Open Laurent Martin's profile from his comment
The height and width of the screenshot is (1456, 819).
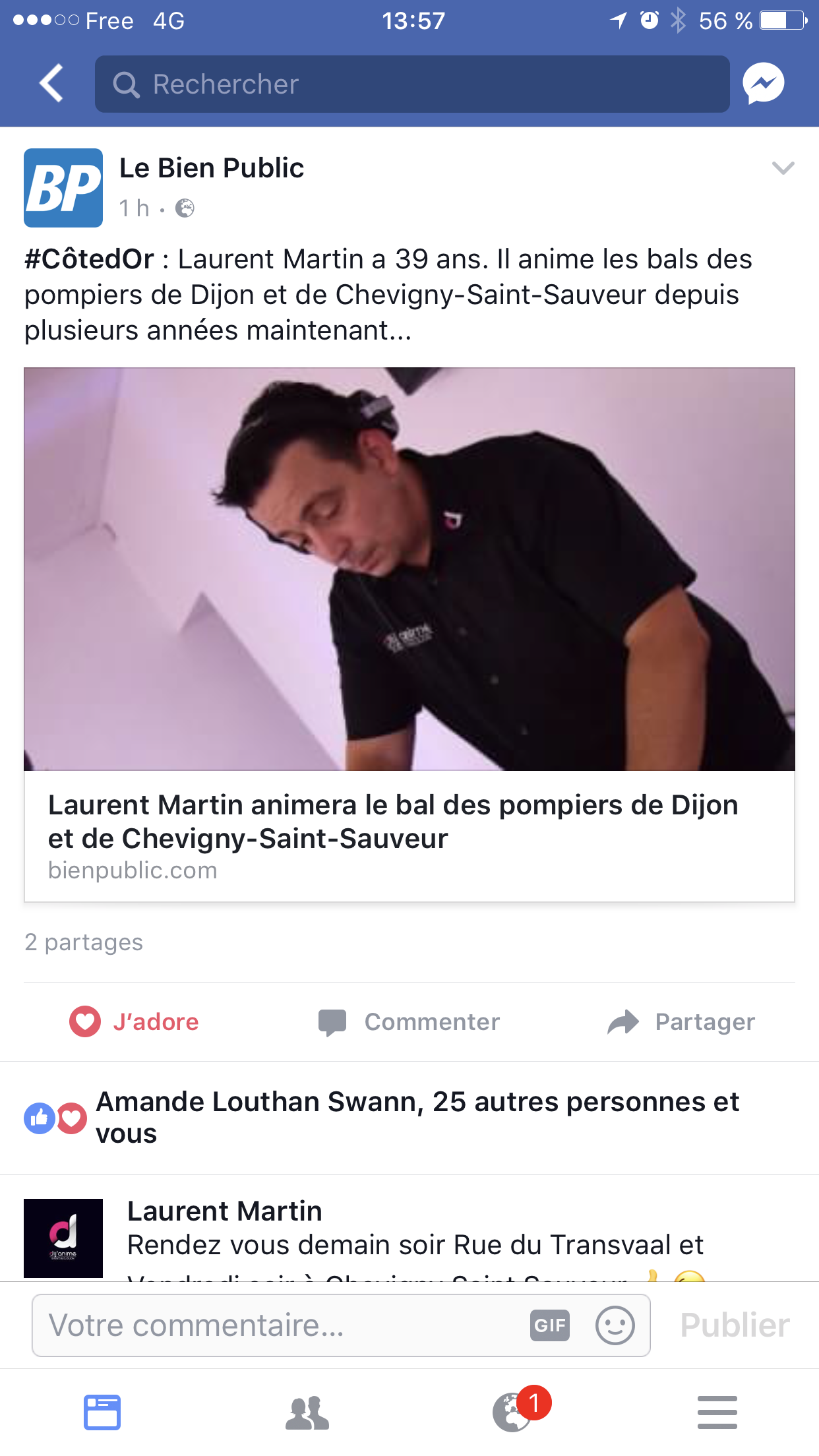click(224, 1211)
